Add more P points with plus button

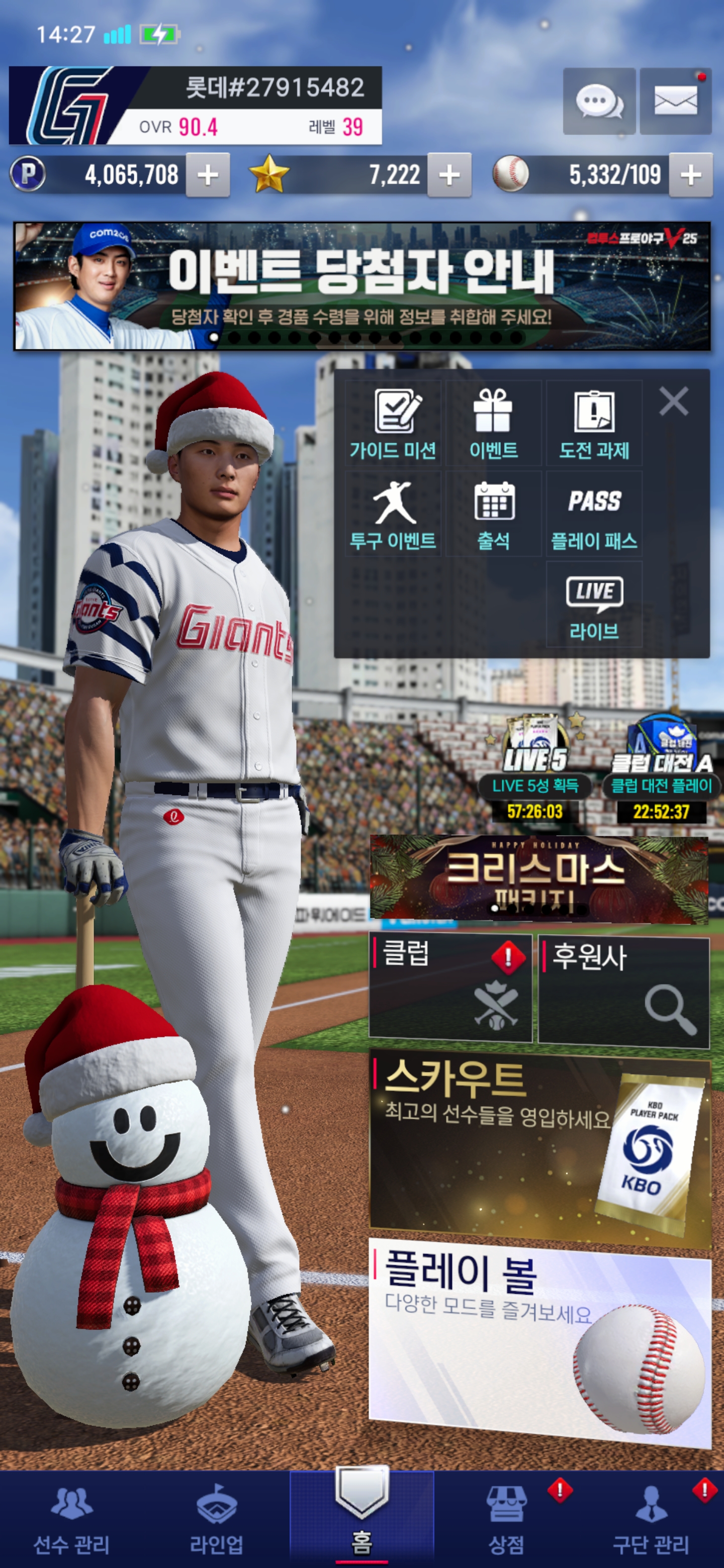pos(208,175)
